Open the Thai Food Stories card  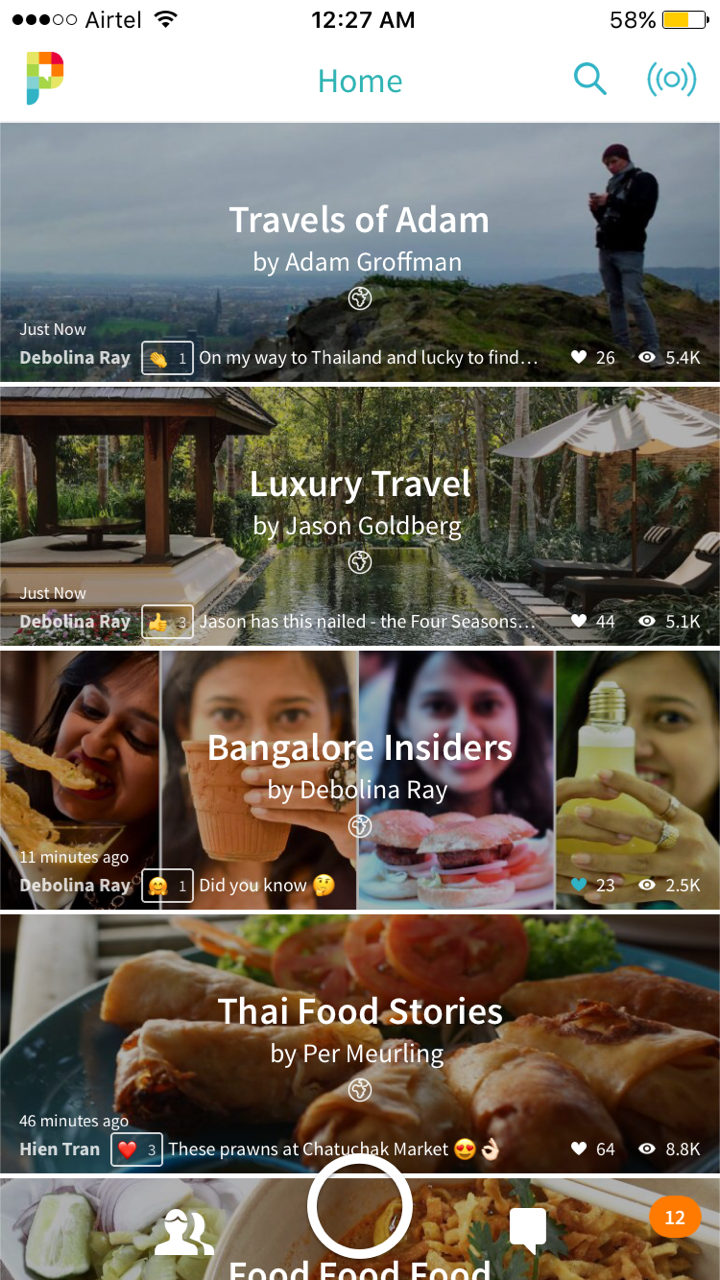(x=360, y=1045)
